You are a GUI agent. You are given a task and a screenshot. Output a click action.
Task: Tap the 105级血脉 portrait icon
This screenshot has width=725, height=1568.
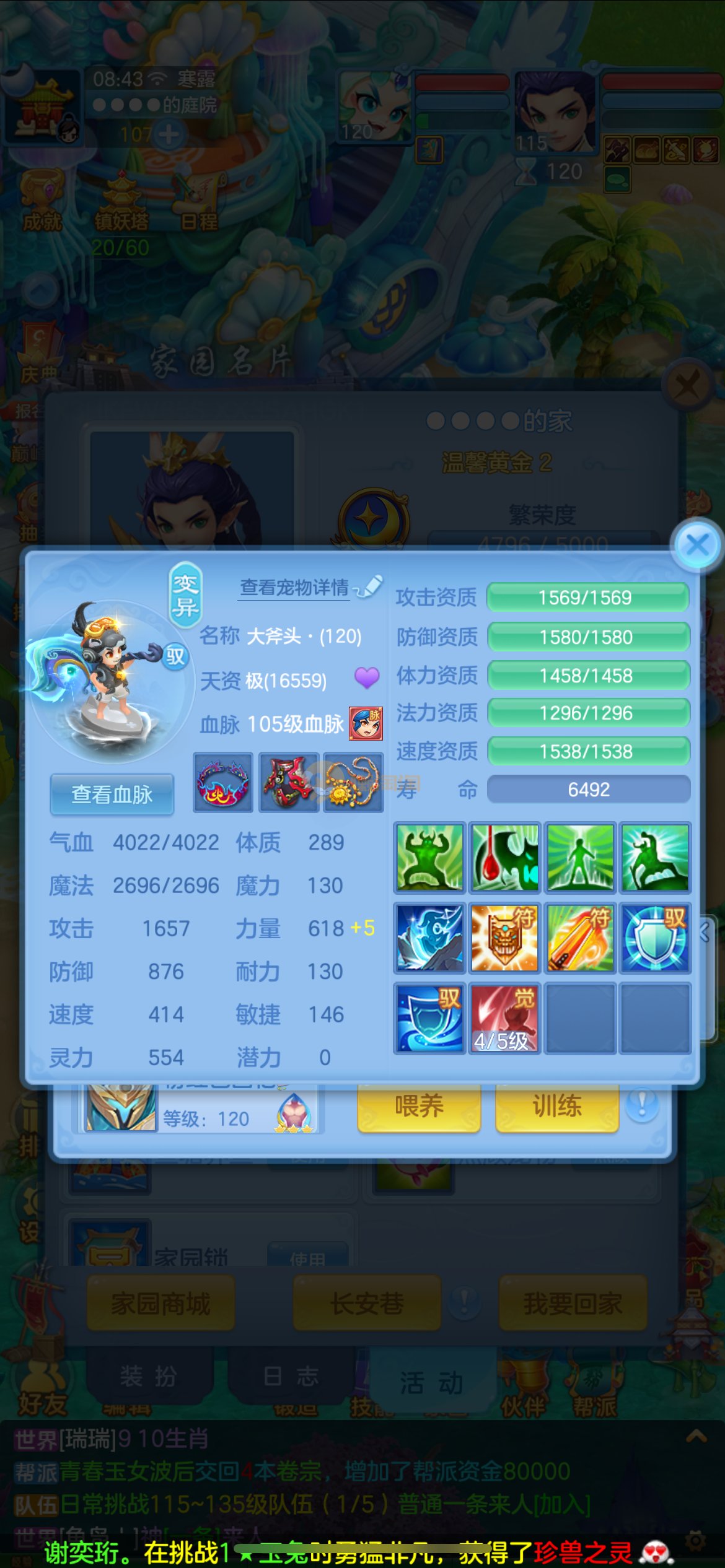366,723
